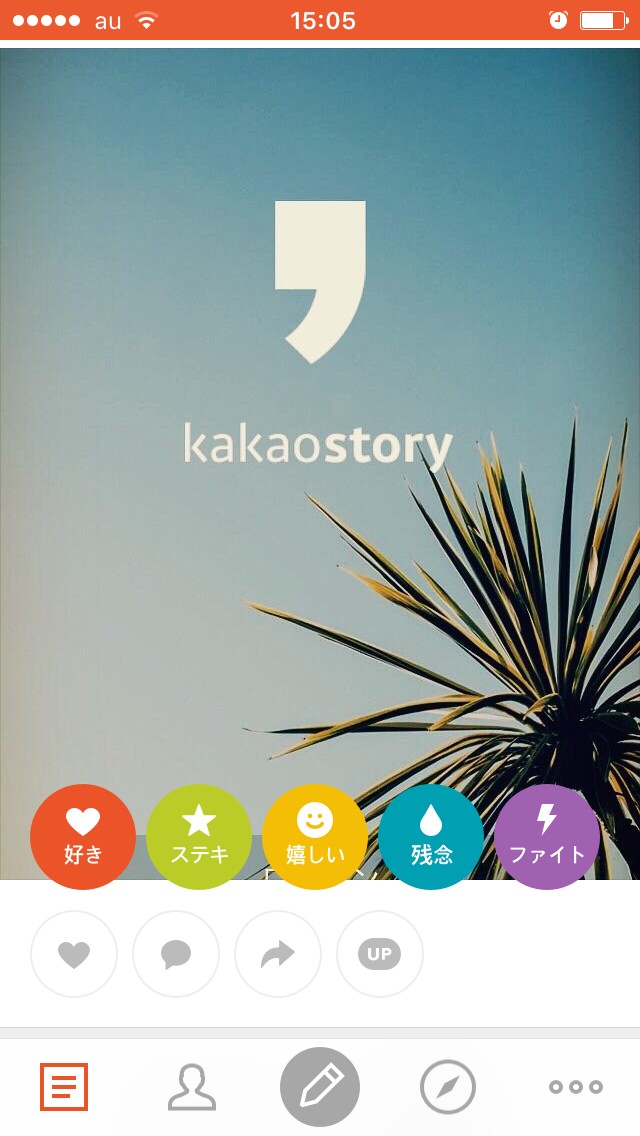This screenshot has height=1136, width=640.
Task: Open the profile tab
Action: [192, 1087]
